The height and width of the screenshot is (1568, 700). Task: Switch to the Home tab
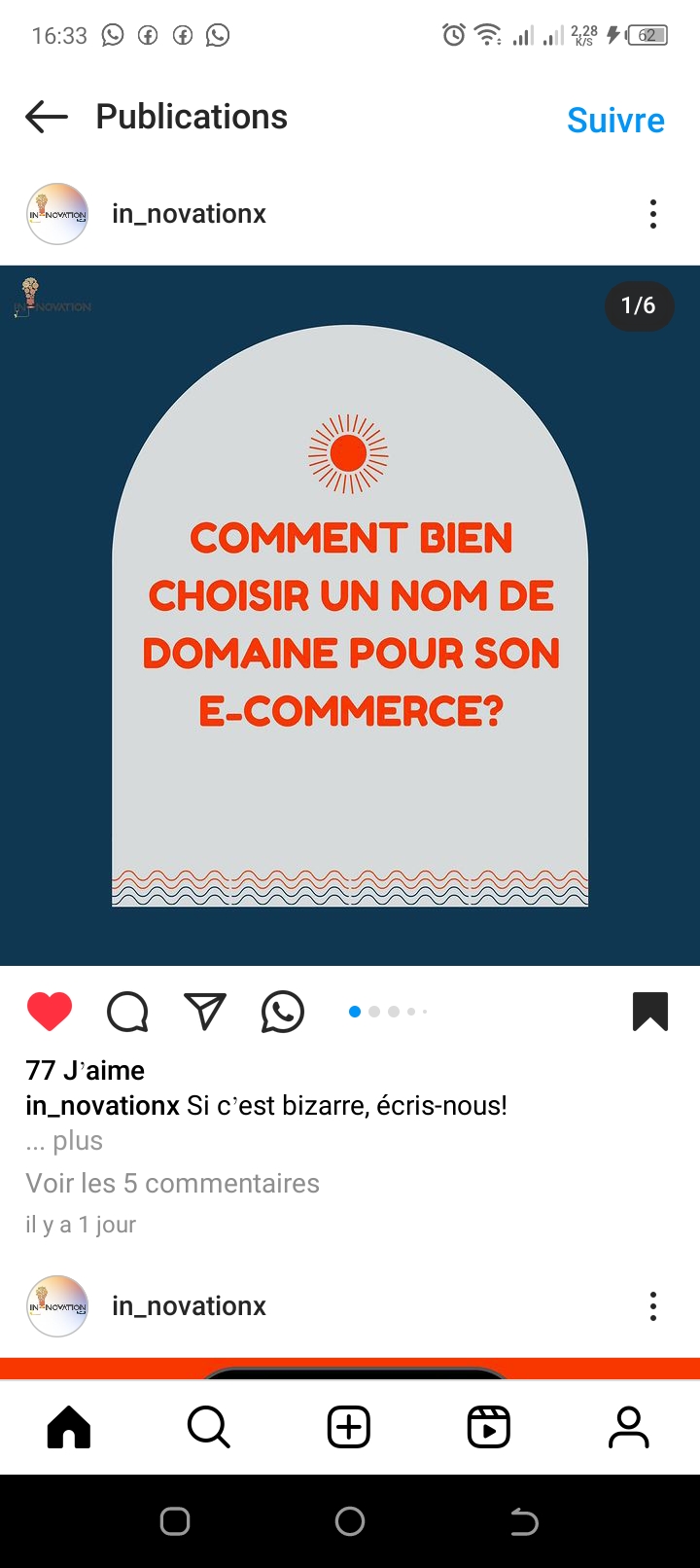(69, 1427)
